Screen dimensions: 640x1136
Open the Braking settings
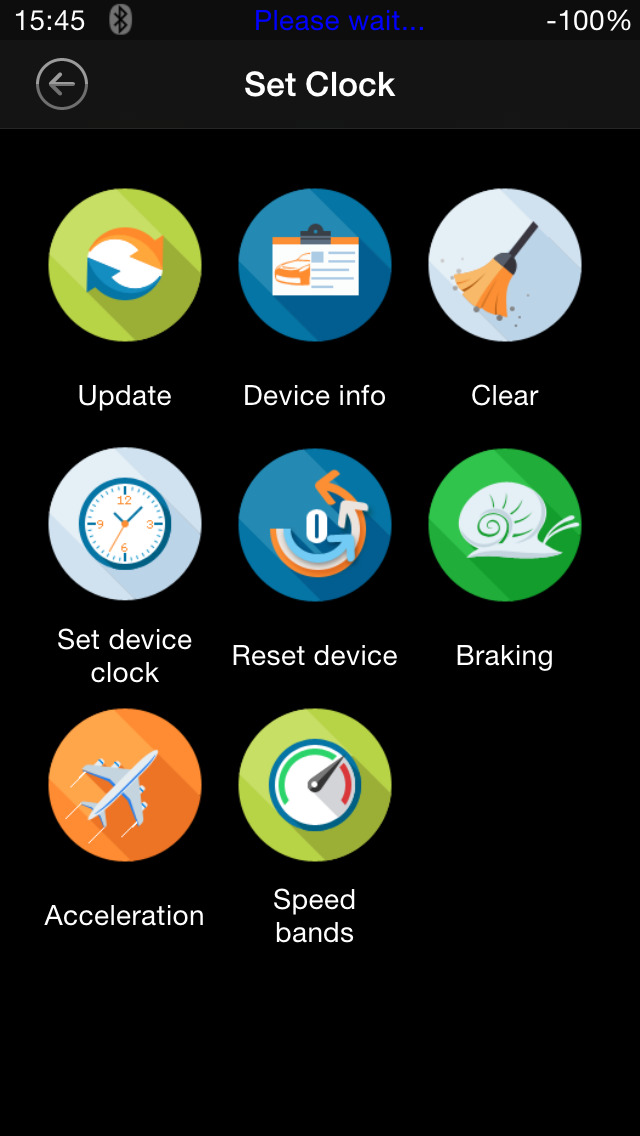tap(504, 524)
